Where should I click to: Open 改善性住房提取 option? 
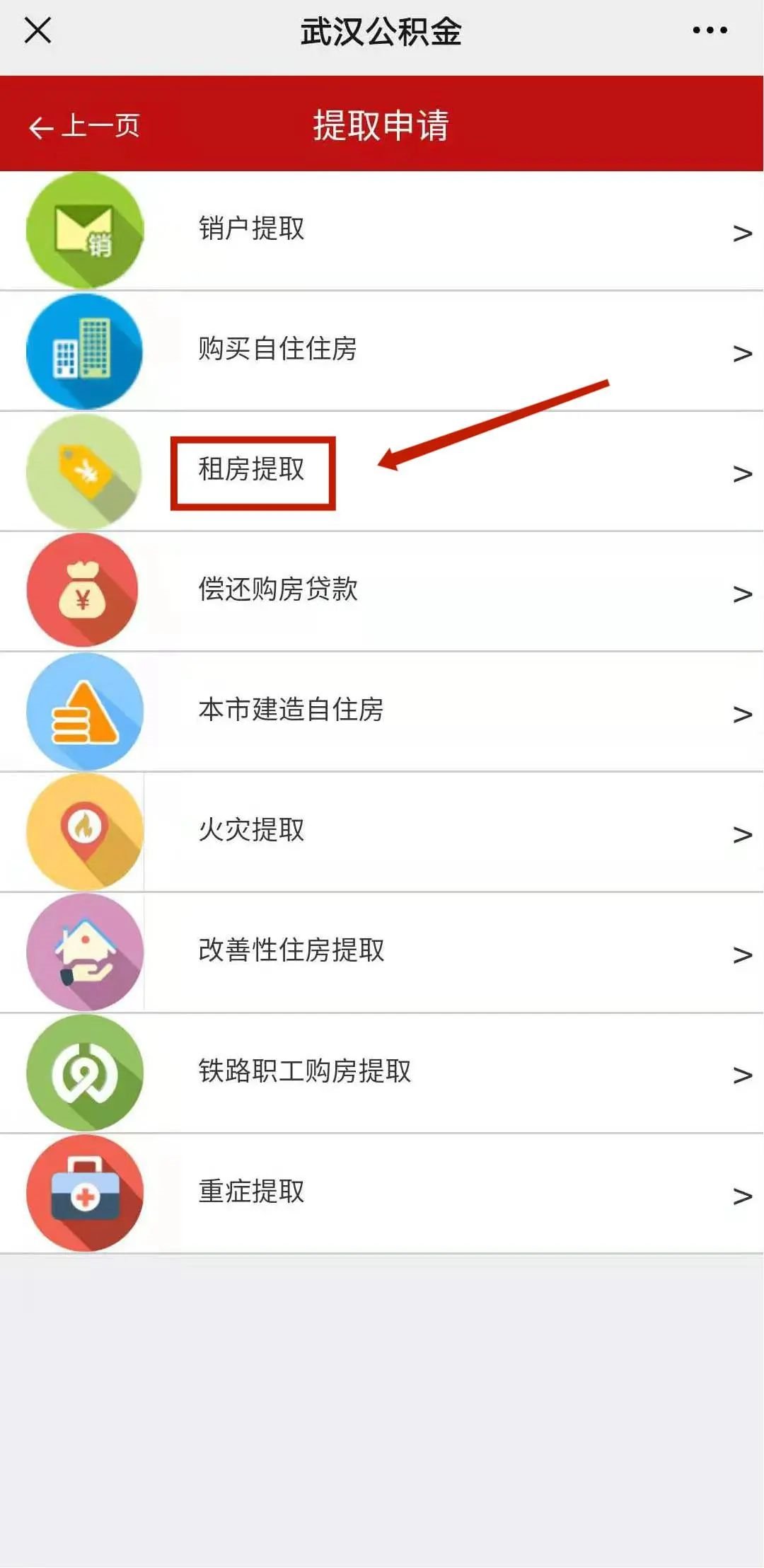click(x=291, y=951)
